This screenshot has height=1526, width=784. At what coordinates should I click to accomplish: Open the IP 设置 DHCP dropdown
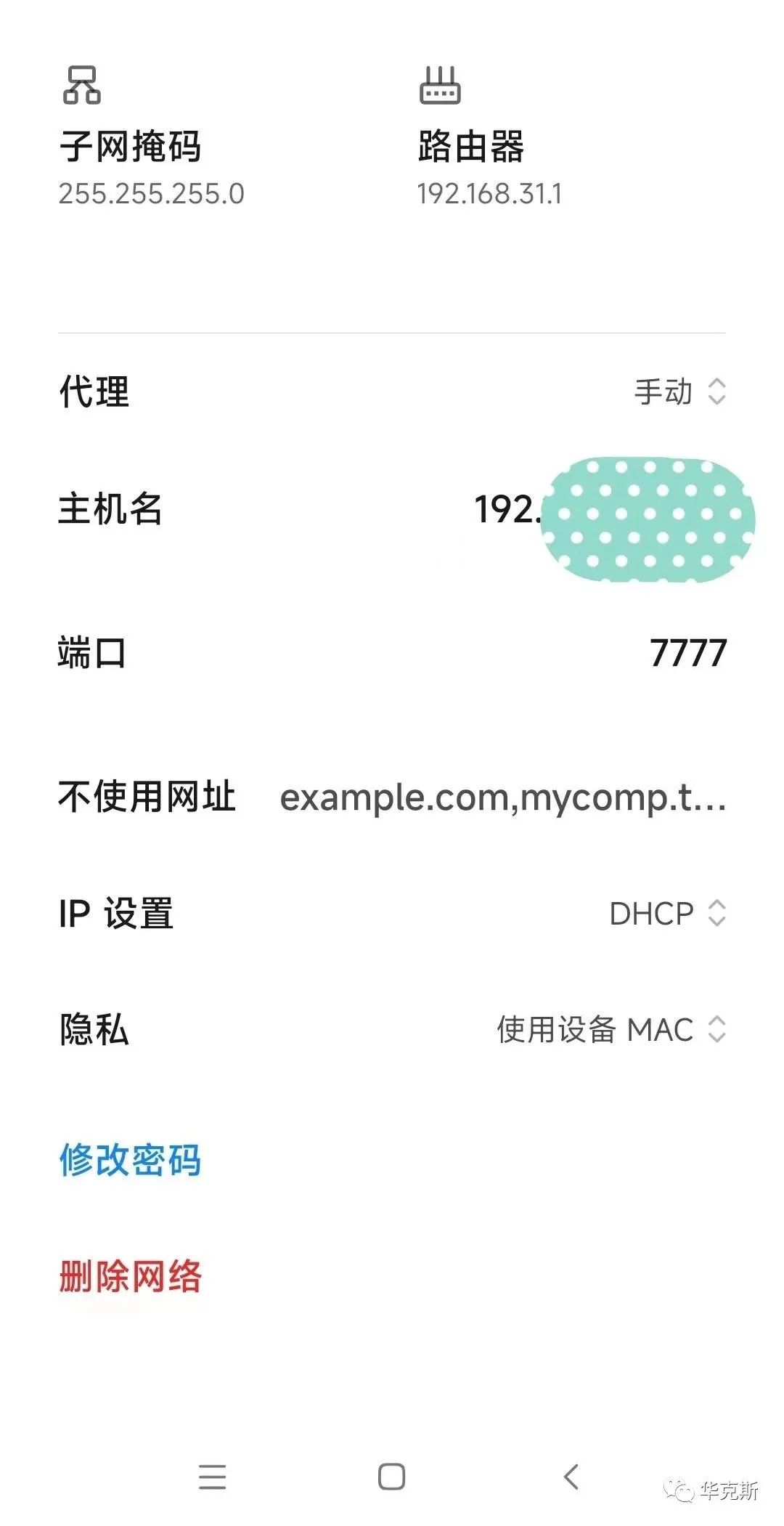(666, 914)
